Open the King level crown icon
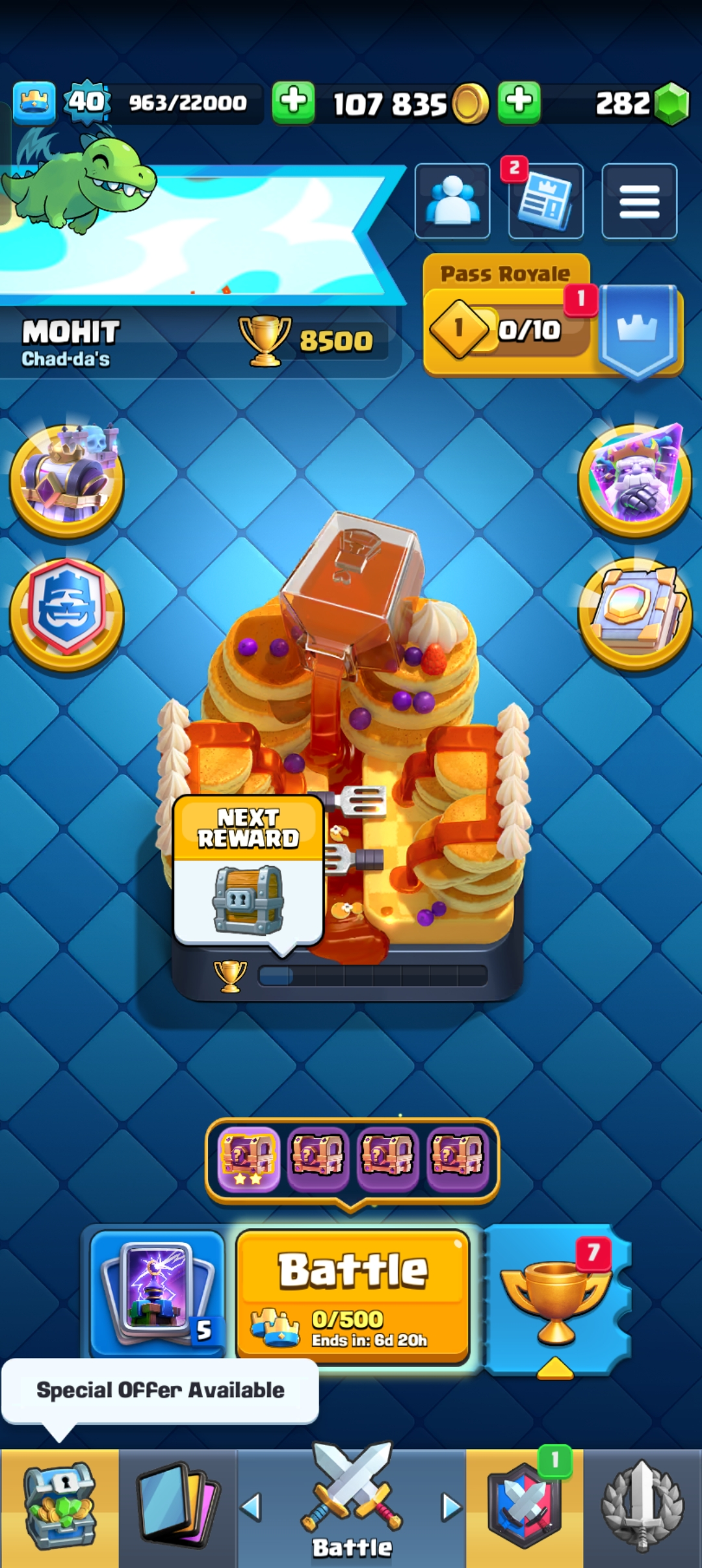Viewport: 702px width, 1568px height. (34, 102)
